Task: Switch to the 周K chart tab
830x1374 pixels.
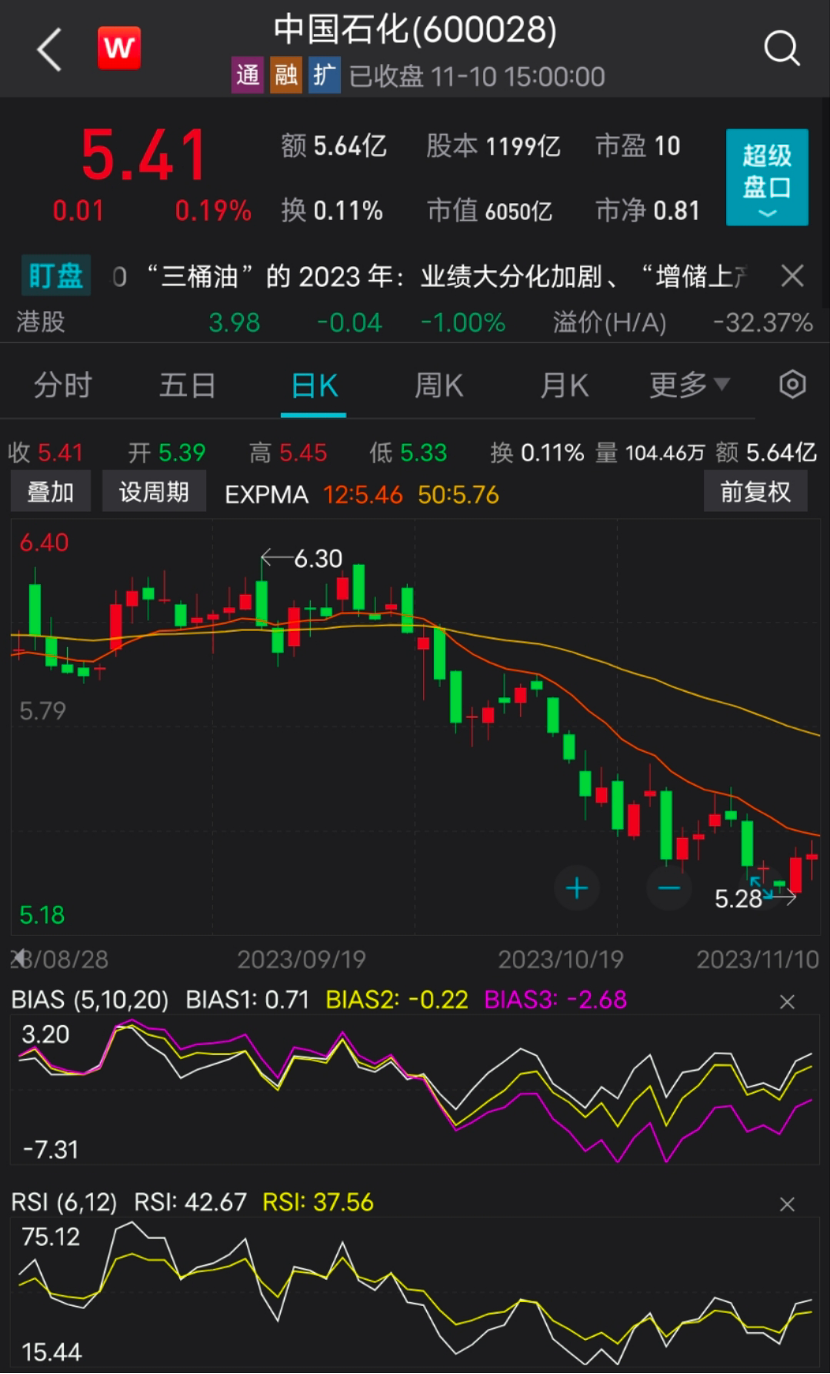Action: pyautogui.click(x=439, y=385)
